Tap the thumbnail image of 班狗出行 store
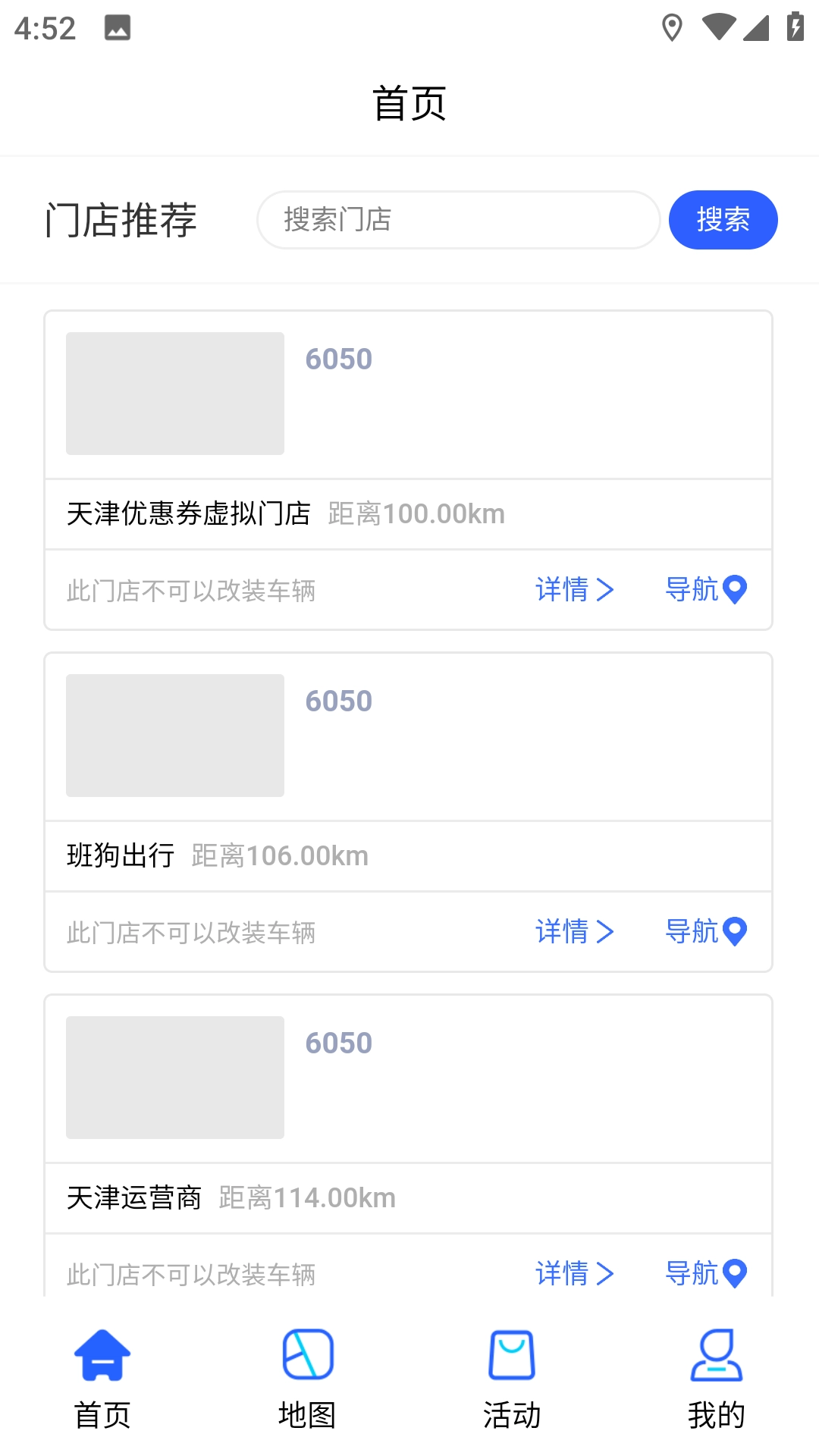This screenshot has width=819, height=1456. pos(175,735)
